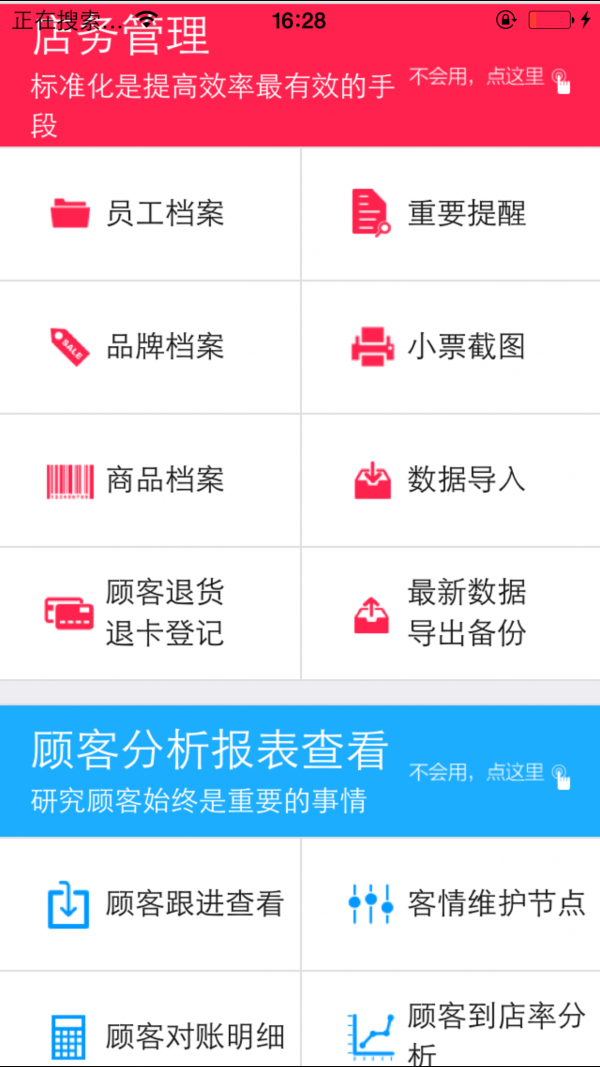Select 最新数据导出备份
This screenshot has width=600, height=1067.
pos(451,613)
